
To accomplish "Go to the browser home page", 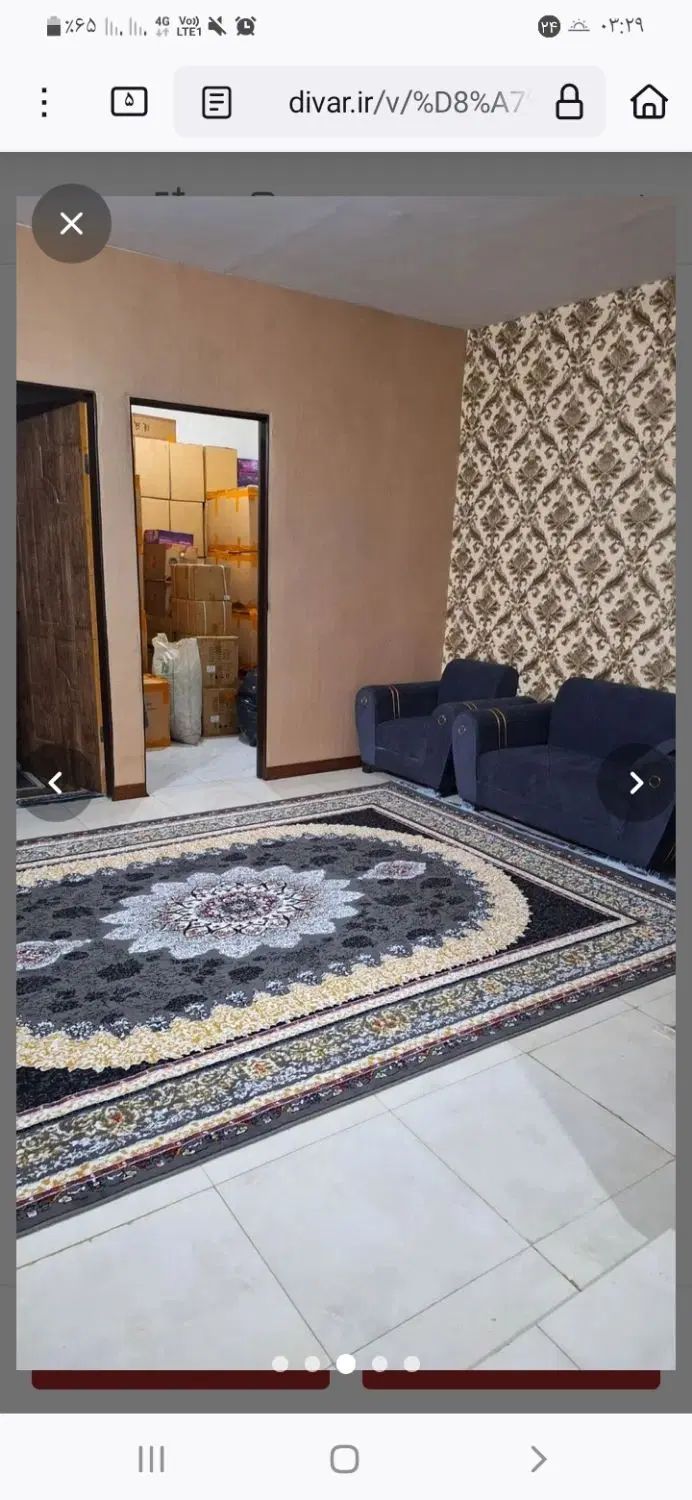I will coord(649,102).
